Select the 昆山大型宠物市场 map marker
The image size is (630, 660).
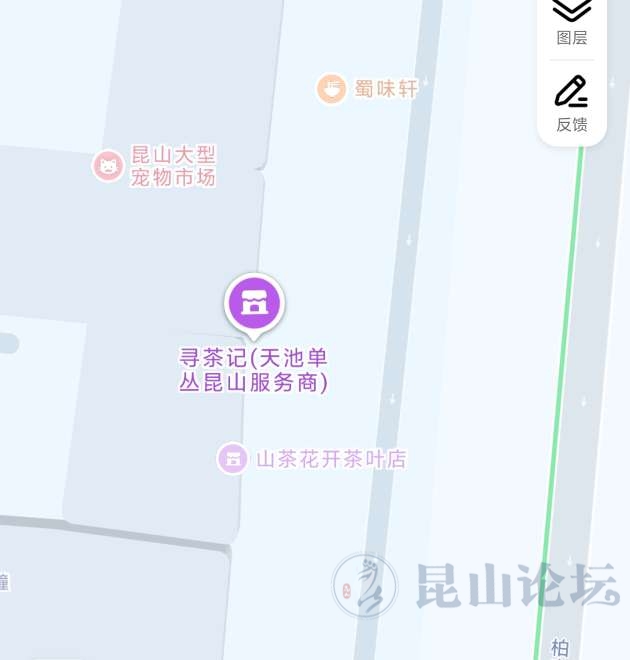pyautogui.click(x=108, y=166)
